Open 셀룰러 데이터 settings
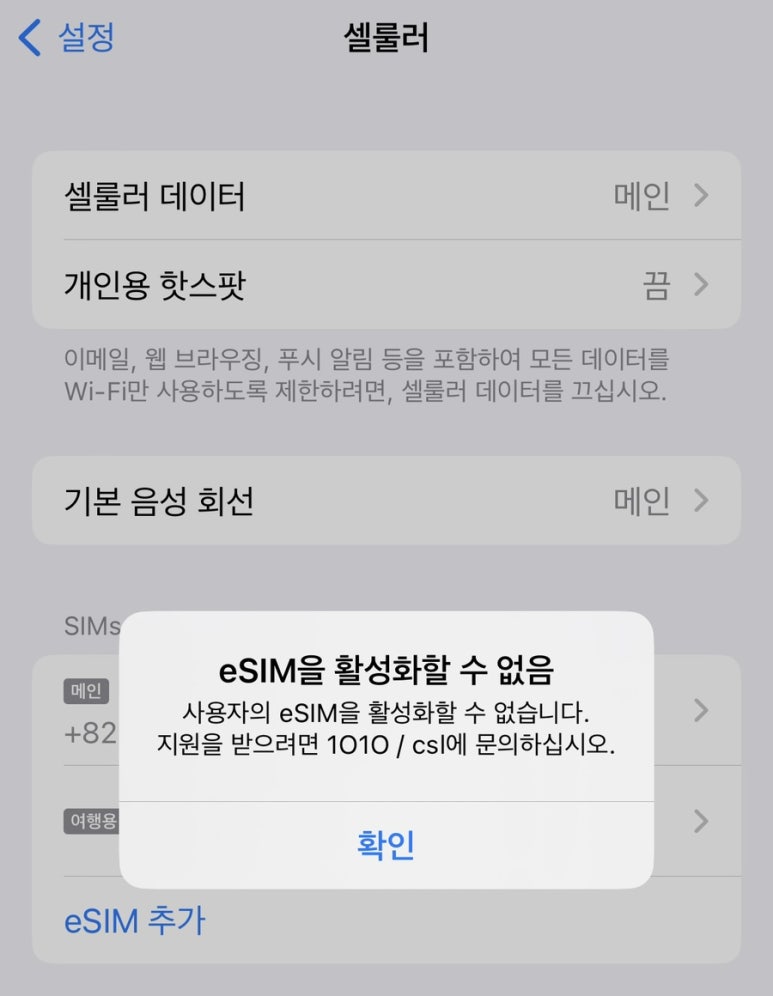 pyautogui.click(x=386, y=196)
